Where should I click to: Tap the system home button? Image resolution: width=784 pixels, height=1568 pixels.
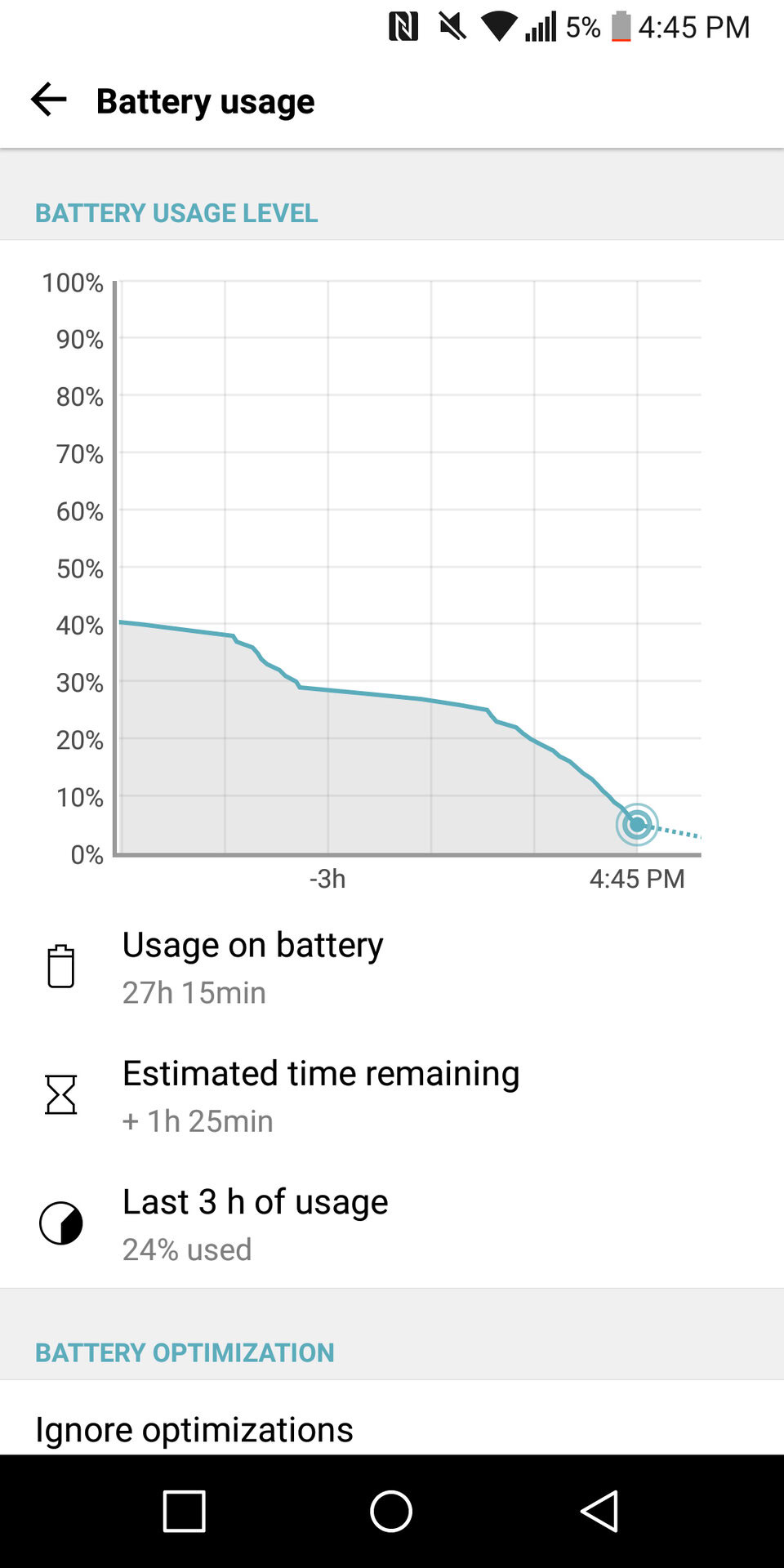391,1511
